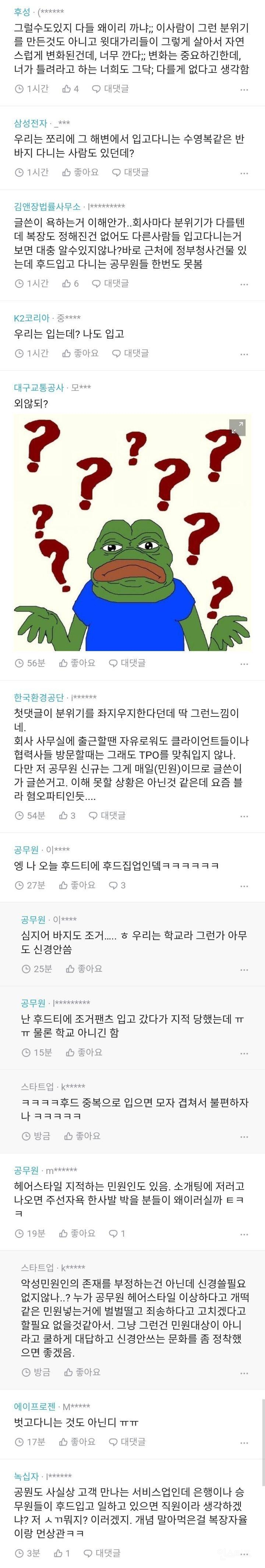The width and height of the screenshot is (265, 1568).
Task: Open overflow menu on 한국환경공단 comment
Action: click(244, 816)
